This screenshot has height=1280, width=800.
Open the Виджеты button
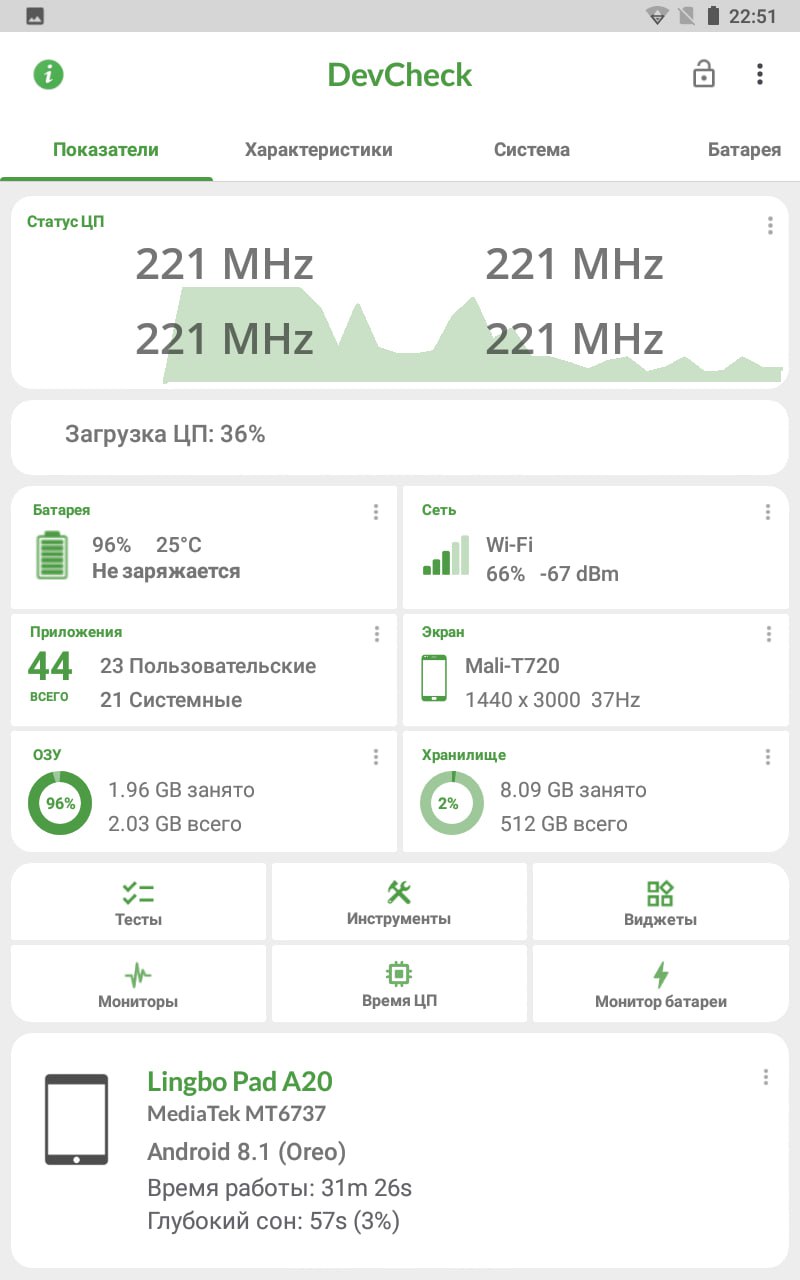click(661, 902)
